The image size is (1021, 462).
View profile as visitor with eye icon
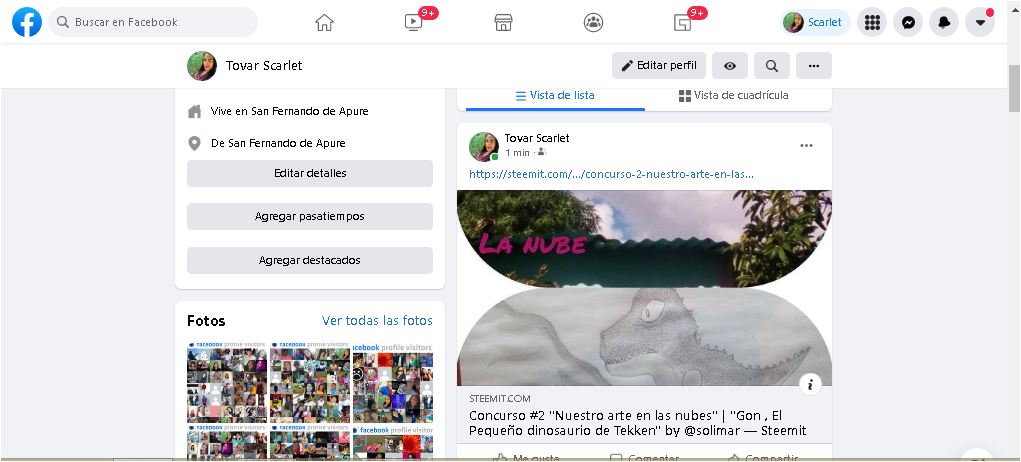point(730,66)
